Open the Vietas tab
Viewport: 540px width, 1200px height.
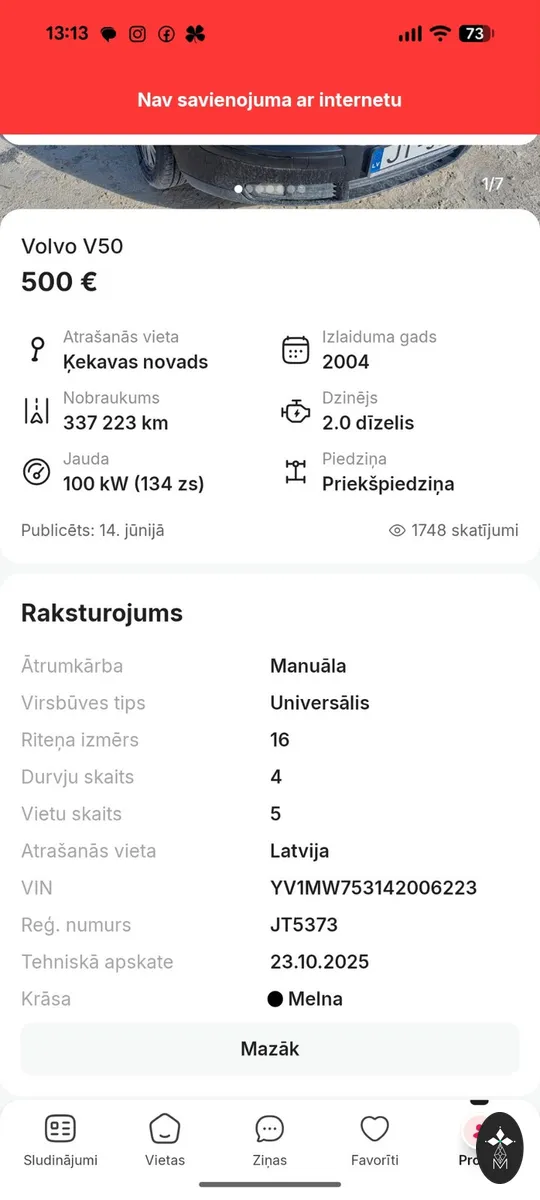(x=165, y=1140)
